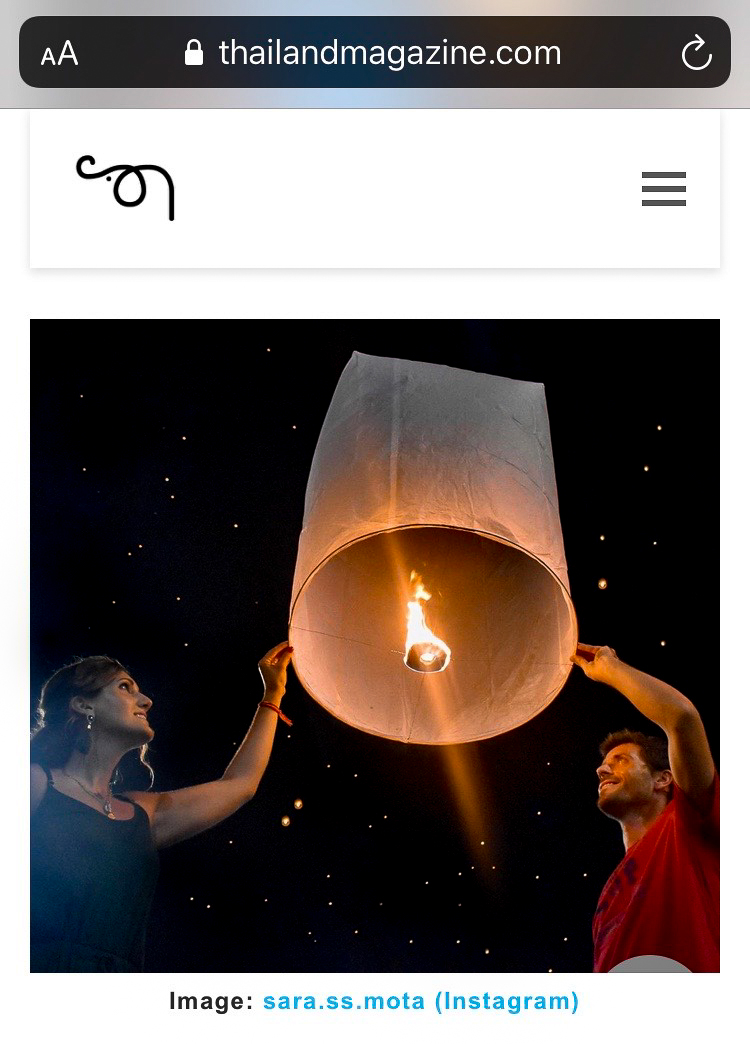The width and height of the screenshot is (750, 1044).
Task: Open the hamburger menu
Action: pos(663,189)
